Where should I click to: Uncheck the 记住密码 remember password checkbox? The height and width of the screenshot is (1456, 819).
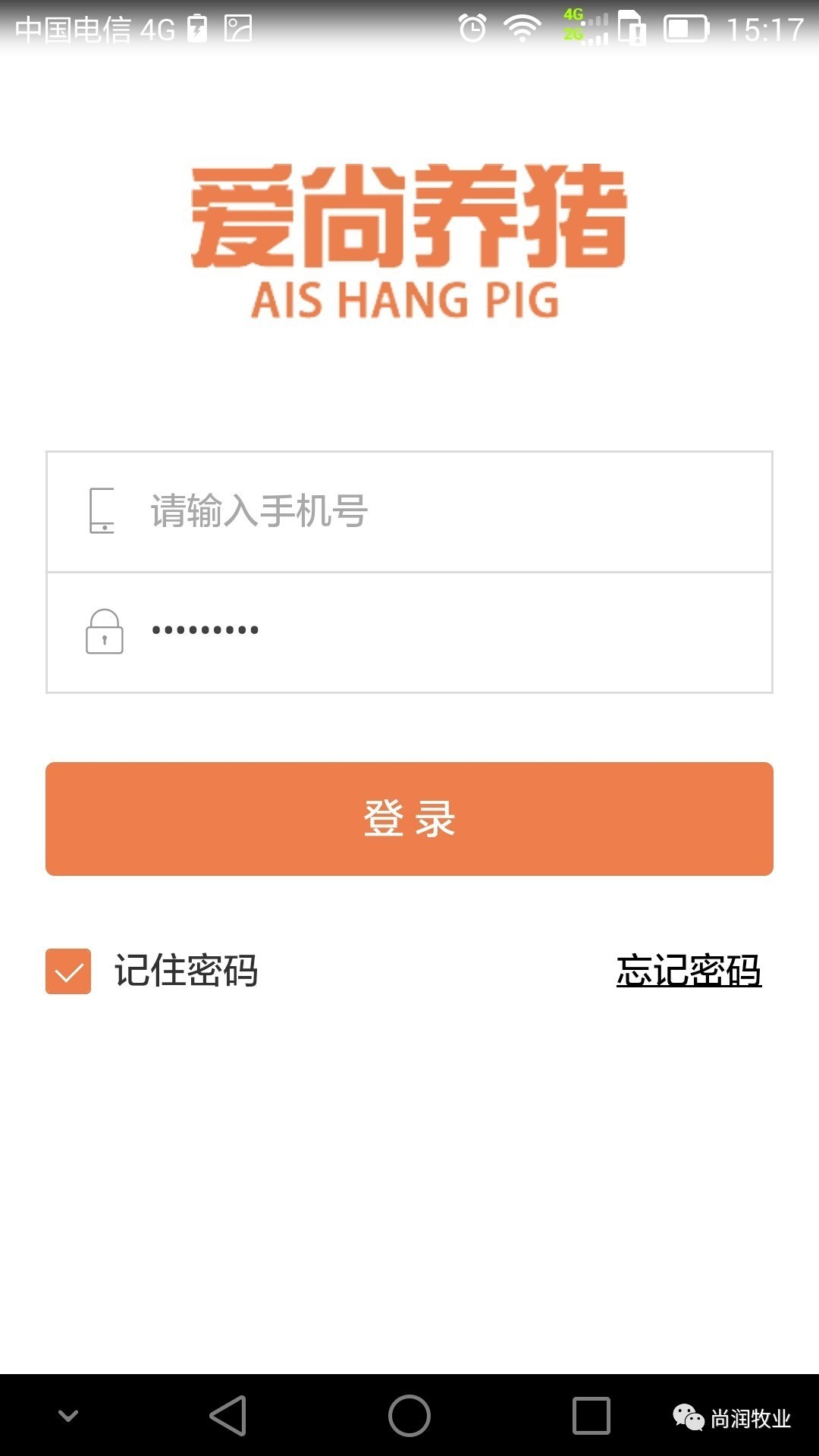click(68, 971)
